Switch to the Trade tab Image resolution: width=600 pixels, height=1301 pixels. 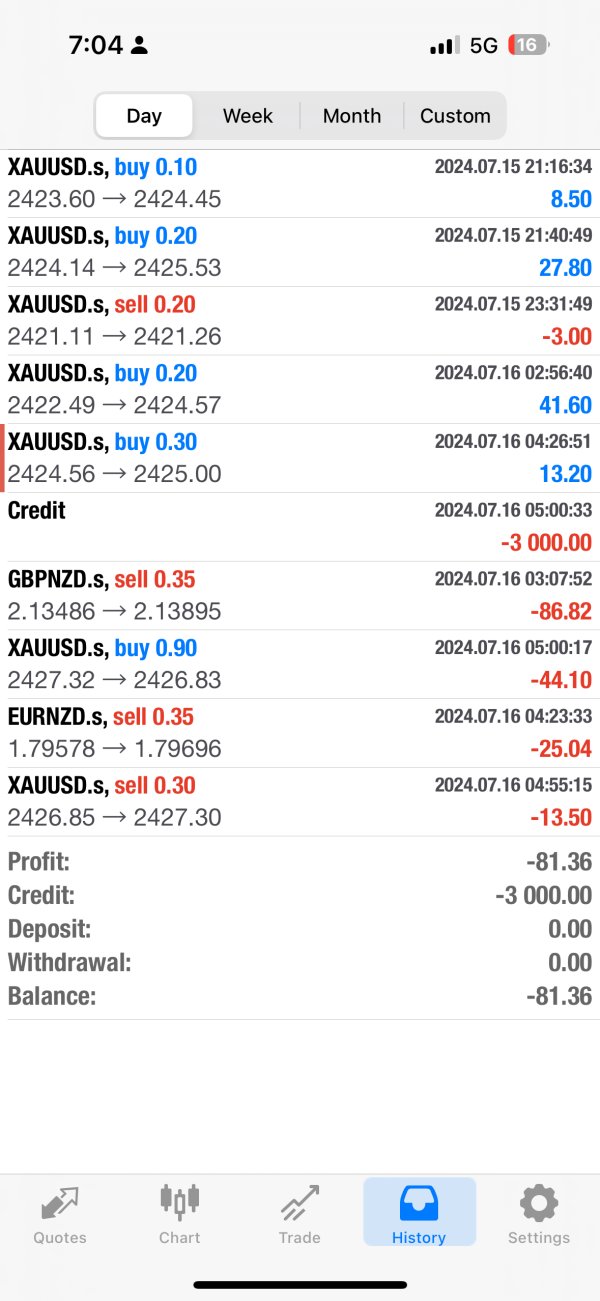[x=300, y=1214]
